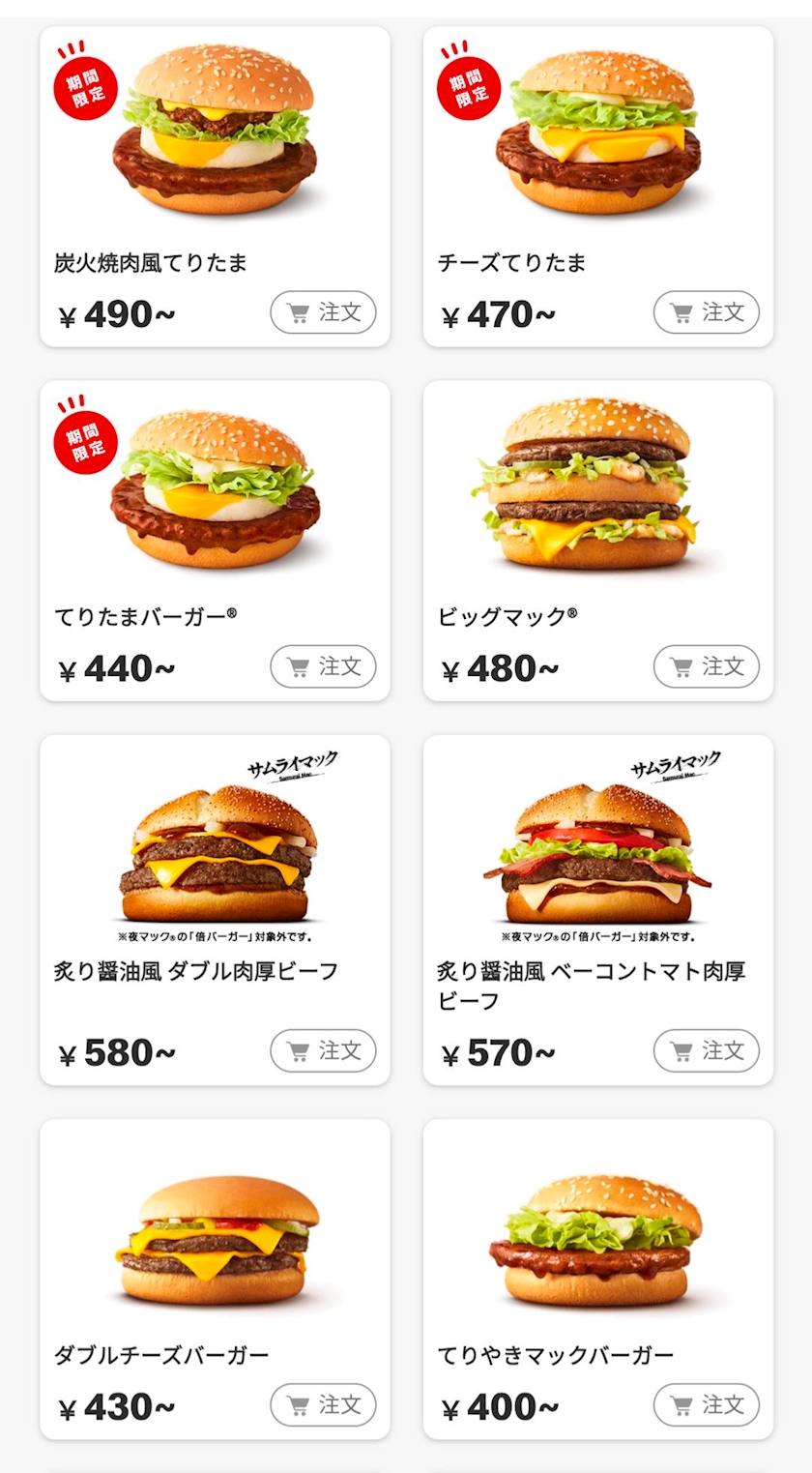Open the 炭火焼肉風てりたま product card
812x1473 pixels.
coord(215,135)
